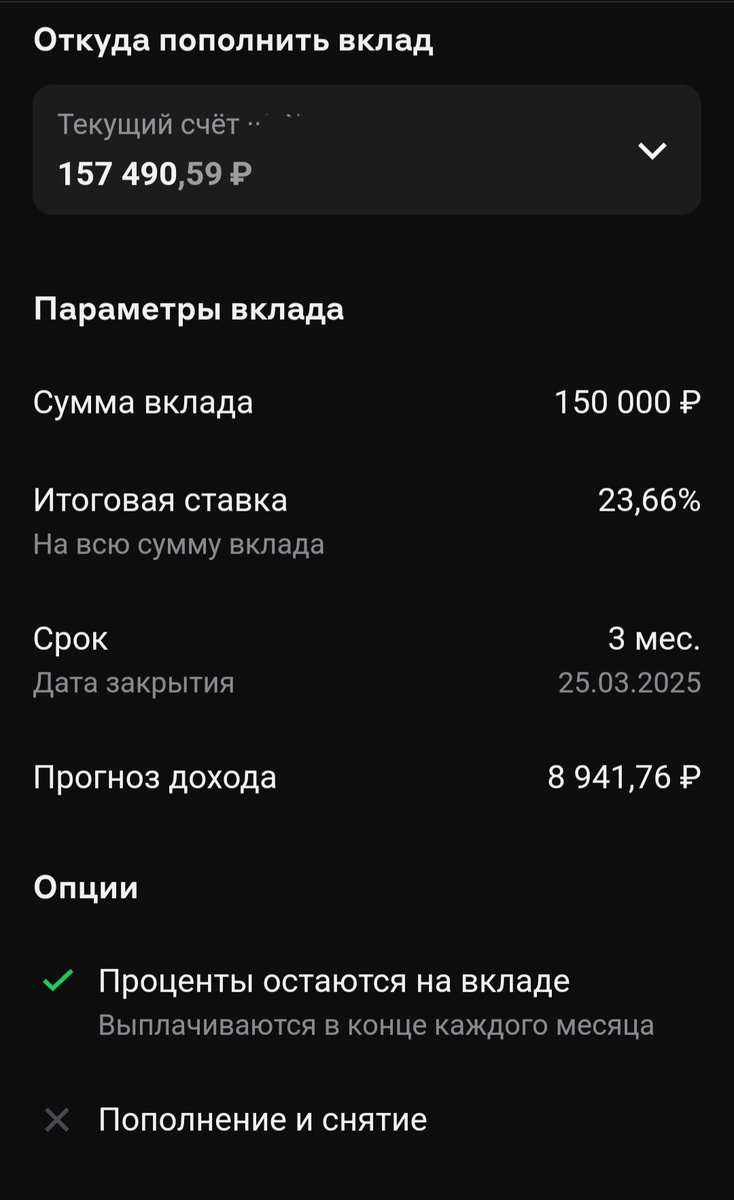Select the Откуда пополнить вклад section header
The image size is (734, 1200).
tap(234, 41)
